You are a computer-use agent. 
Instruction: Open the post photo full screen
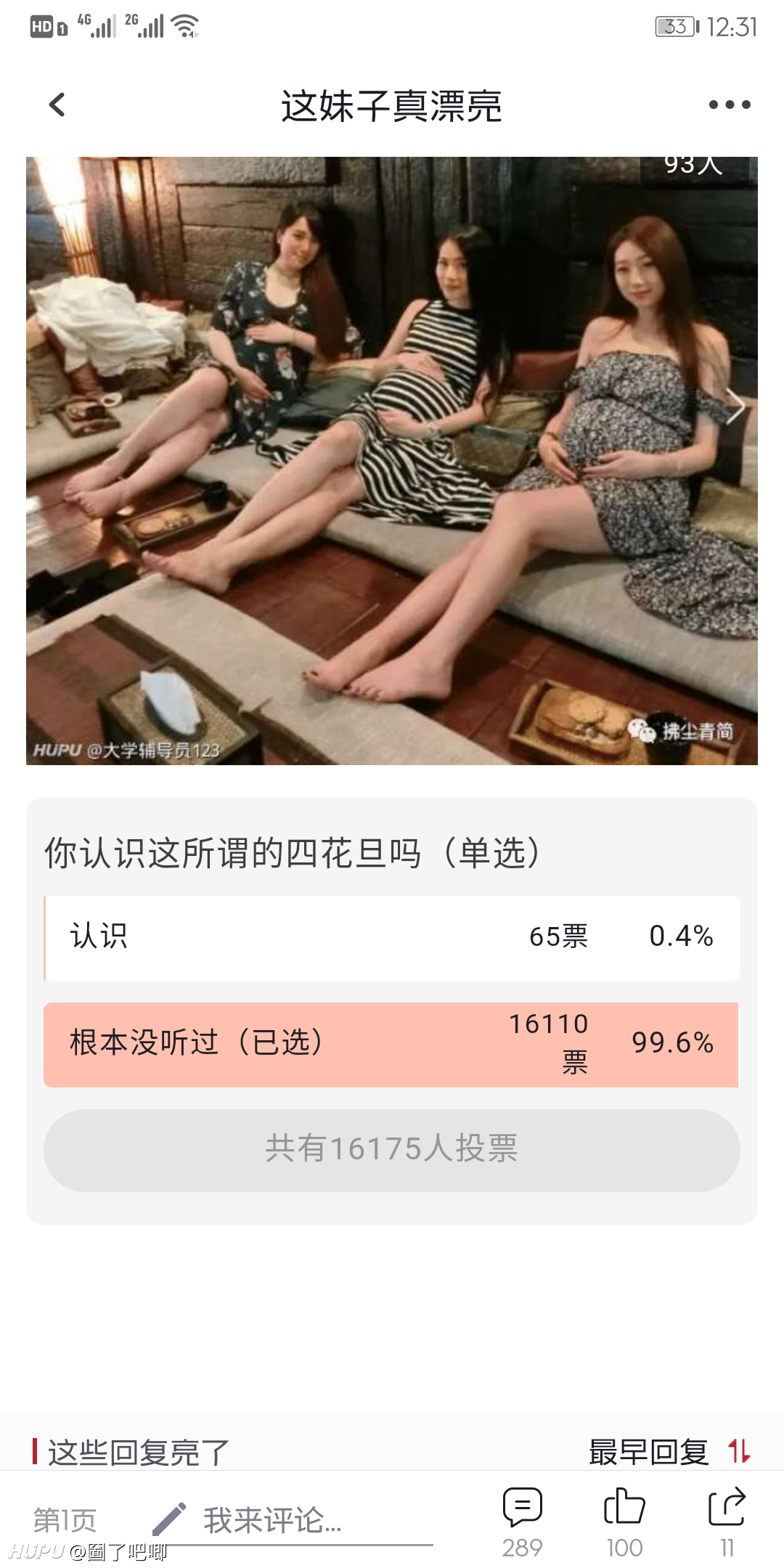coord(392,461)
